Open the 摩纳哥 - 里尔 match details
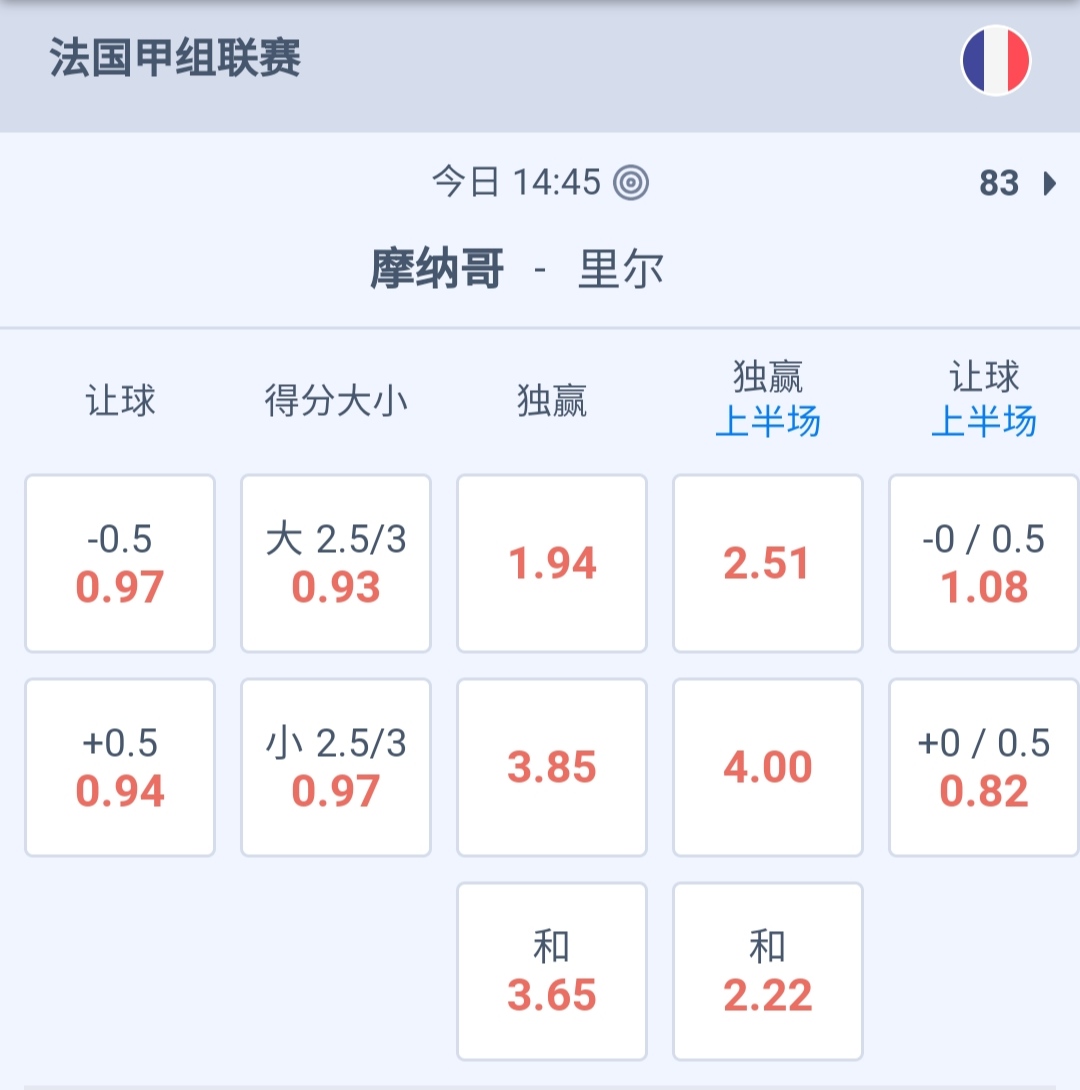The image size is (1080, 1090). pyautogui.click(x=517, y=270)
